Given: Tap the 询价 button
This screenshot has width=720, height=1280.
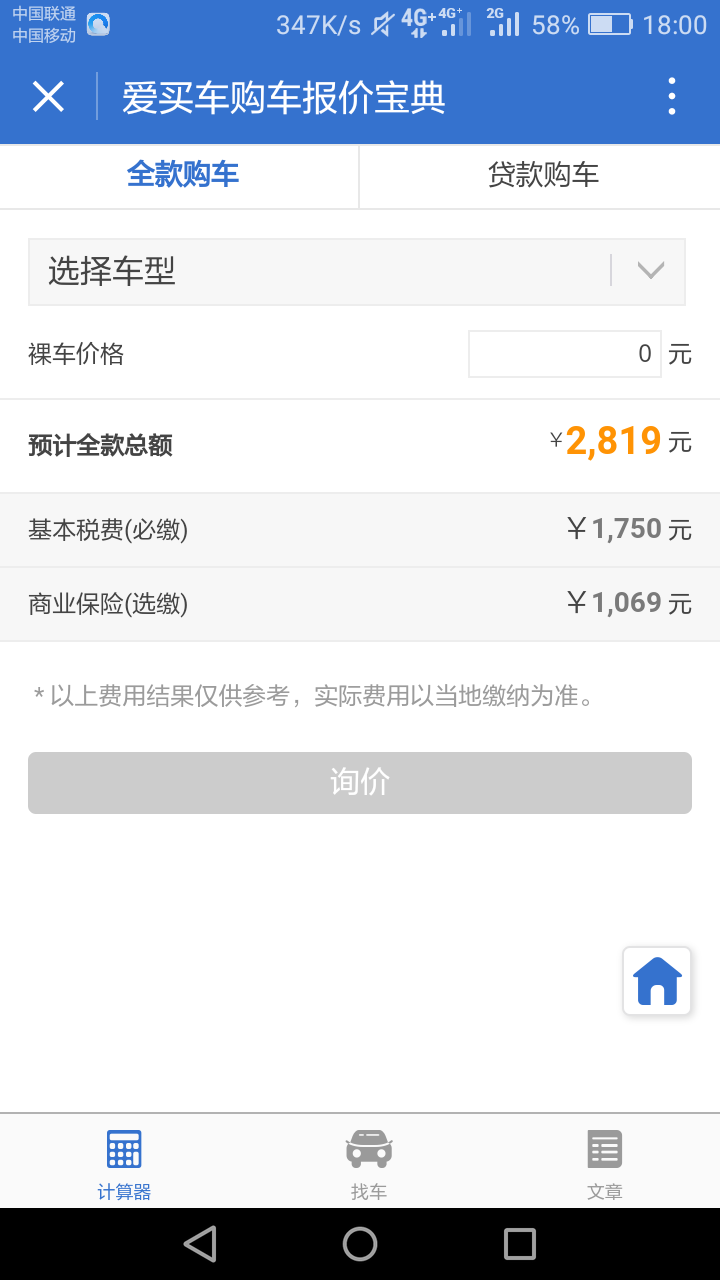Looking at the screenshot, I should coord(360,783).
